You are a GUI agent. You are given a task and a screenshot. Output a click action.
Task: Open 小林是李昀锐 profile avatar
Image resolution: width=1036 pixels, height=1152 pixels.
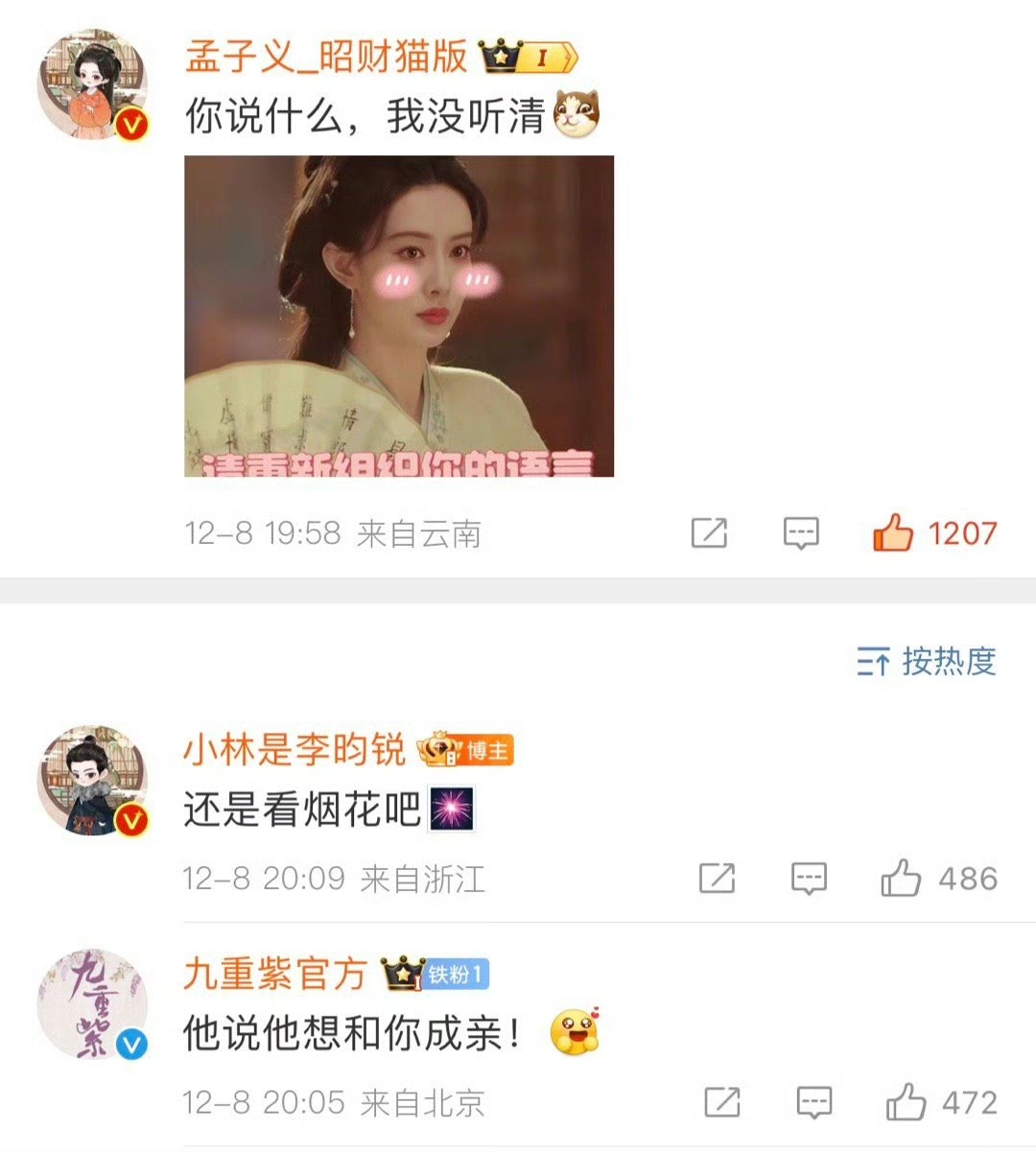(x=93, y=779)
